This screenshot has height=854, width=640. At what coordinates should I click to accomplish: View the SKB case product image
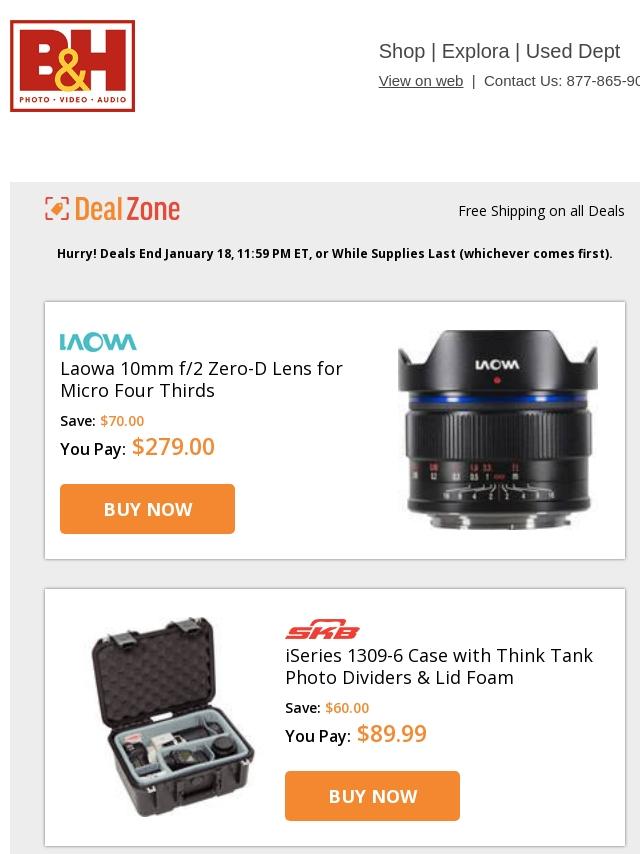tap(172, 716)
